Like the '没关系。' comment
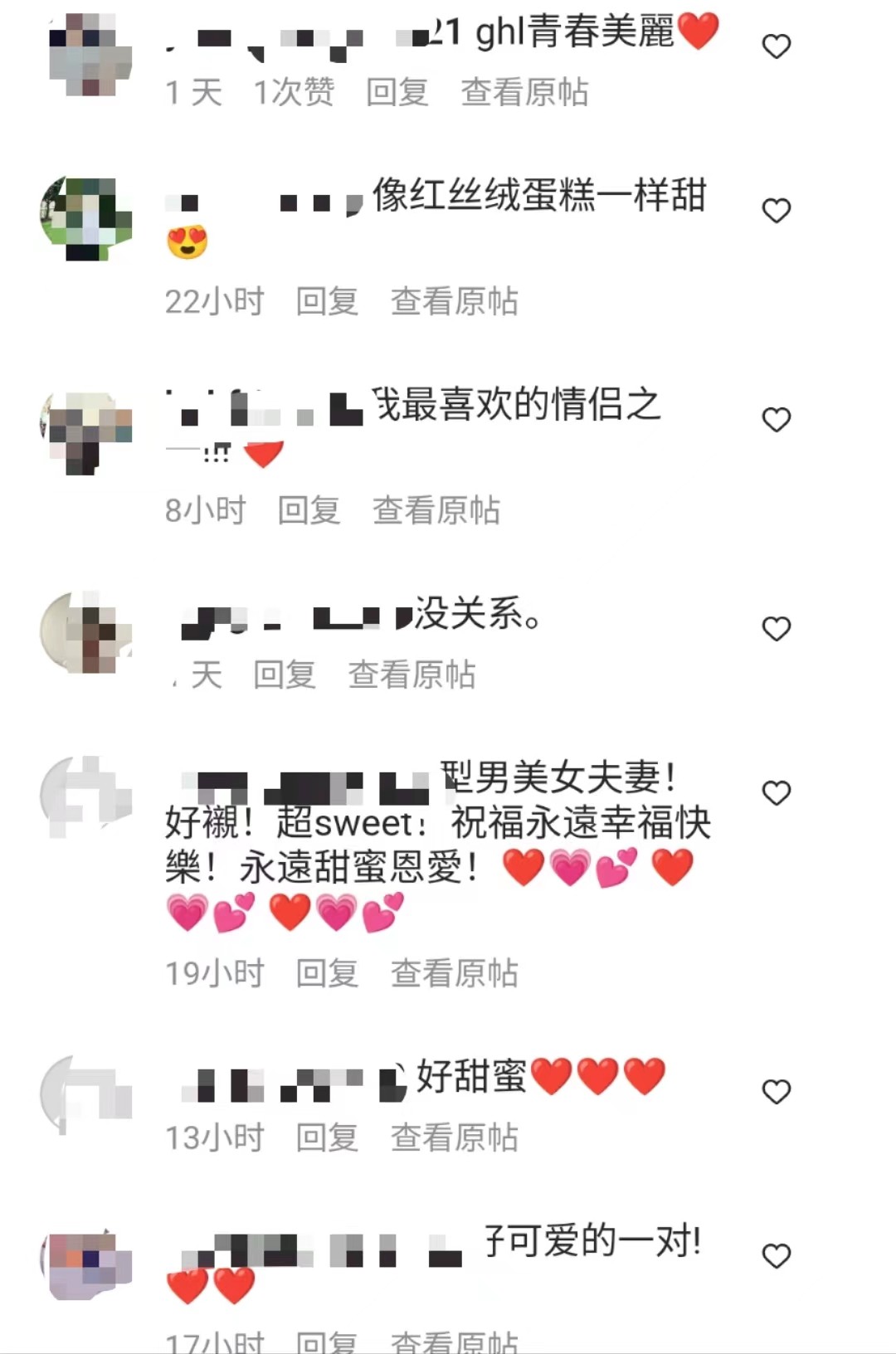This screenshot has width=896, height=1354. (x=776, y=629)
